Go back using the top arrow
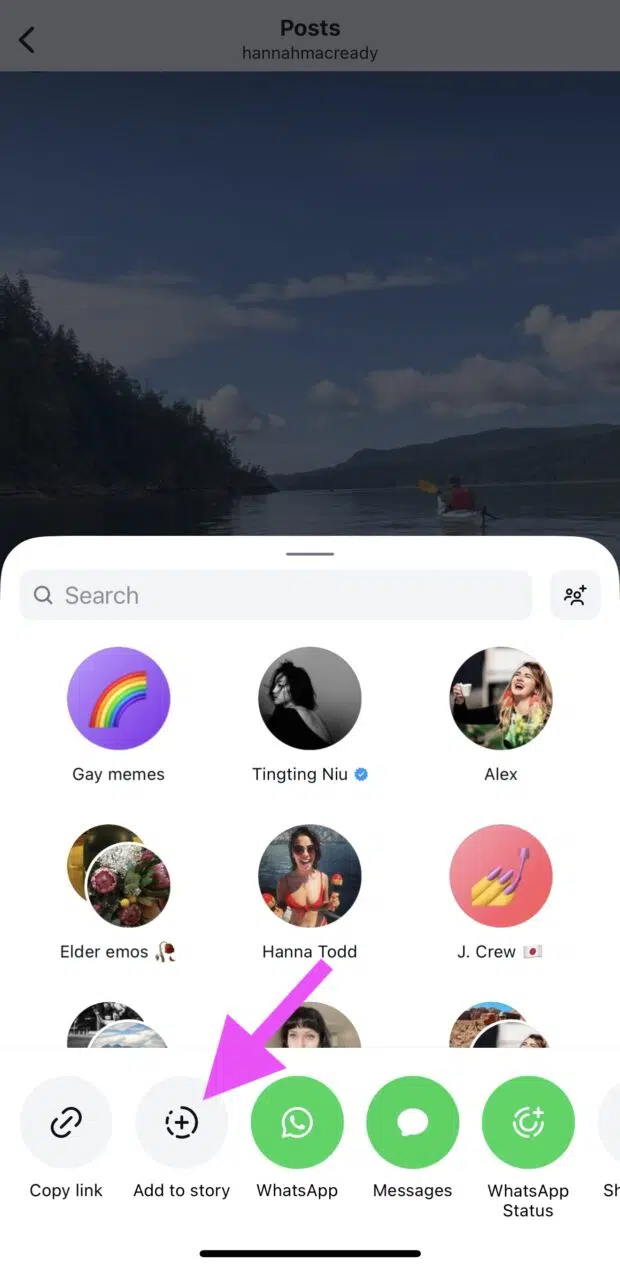This screenshot has height=1268, width=620. [x=27, y=40]
